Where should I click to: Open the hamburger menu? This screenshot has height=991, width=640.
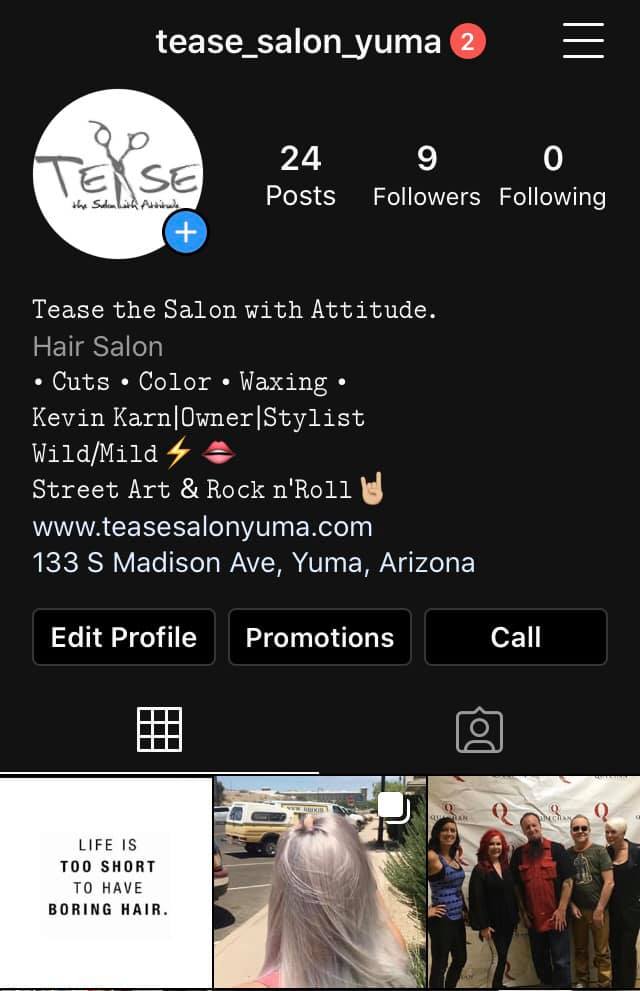(x=583, y=41)
